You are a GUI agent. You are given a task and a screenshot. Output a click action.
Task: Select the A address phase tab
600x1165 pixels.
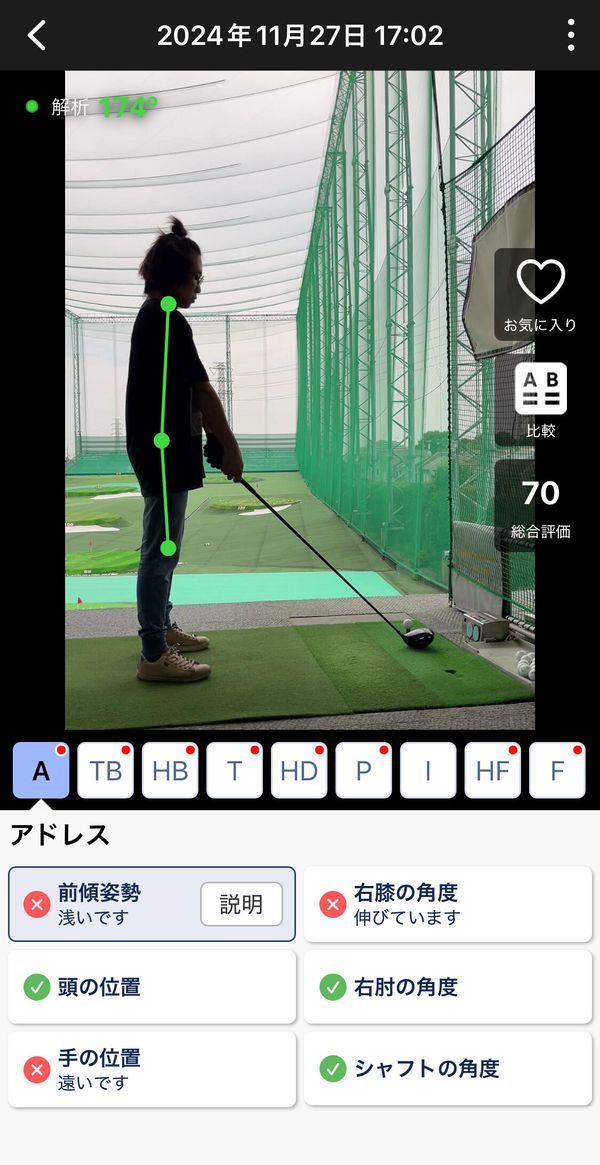coord(41,770)
